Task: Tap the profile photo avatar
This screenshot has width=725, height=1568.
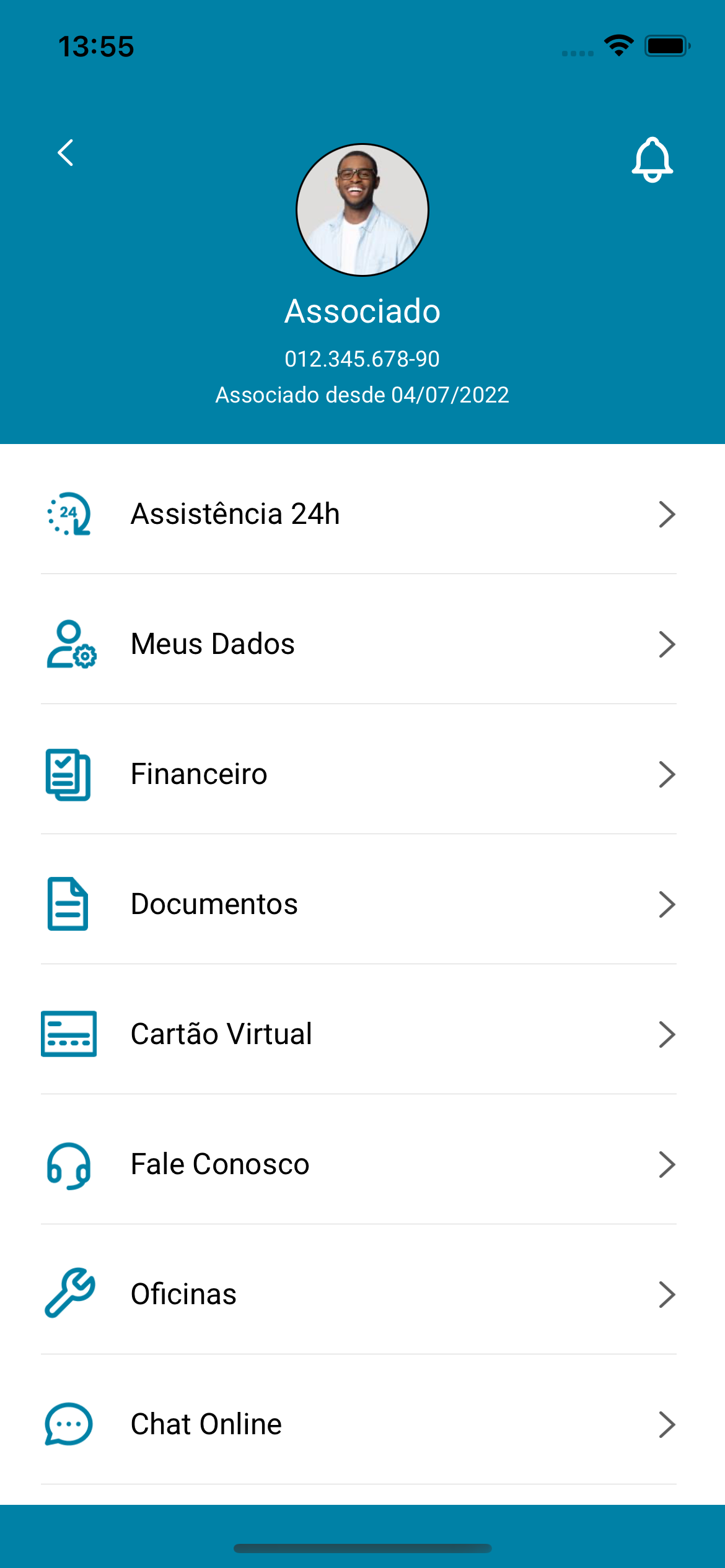Action: pyautogui.click(x=362, y=210)
